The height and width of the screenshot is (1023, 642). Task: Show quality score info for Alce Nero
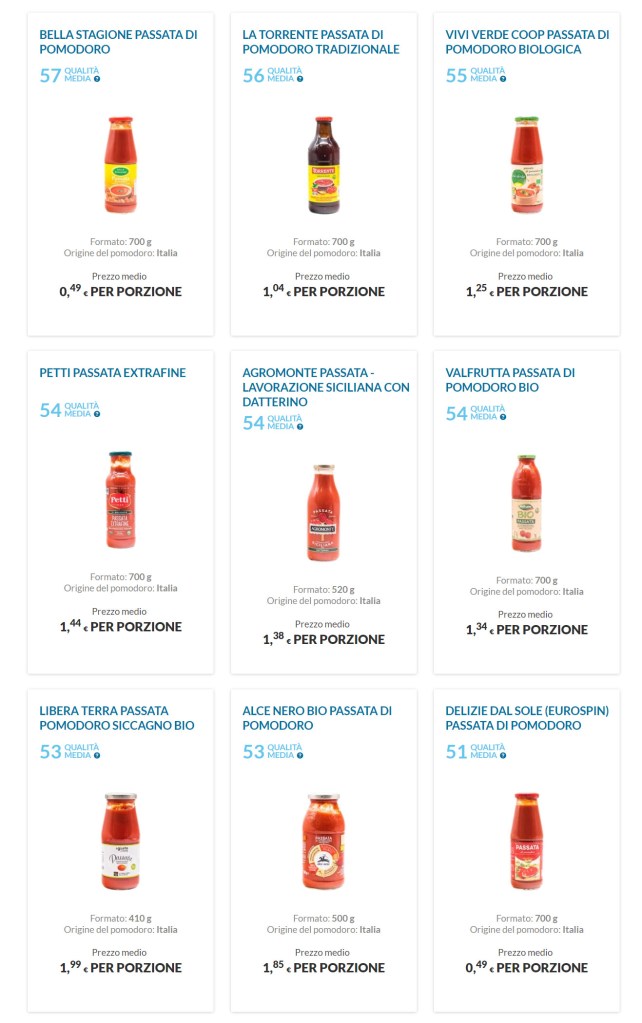(x=300, y=755)
